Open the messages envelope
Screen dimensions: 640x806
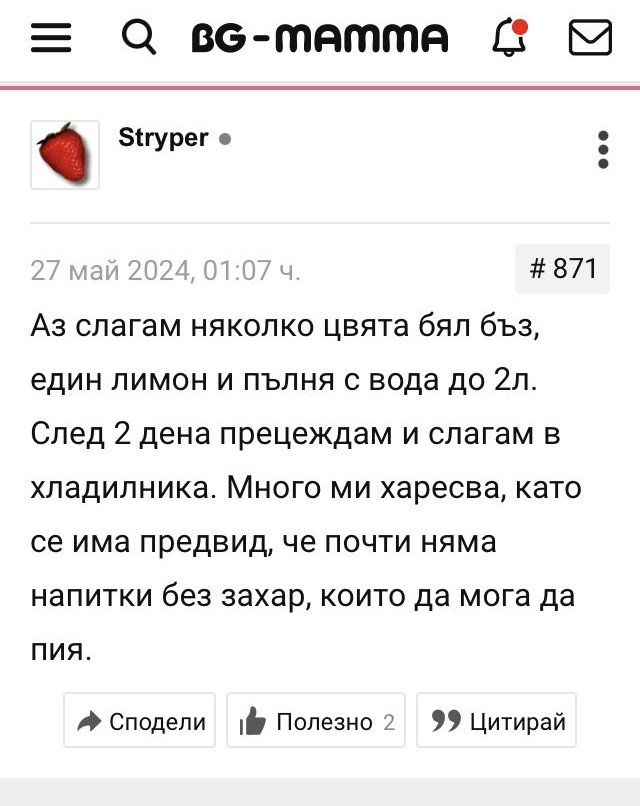[x=590, y=38]
